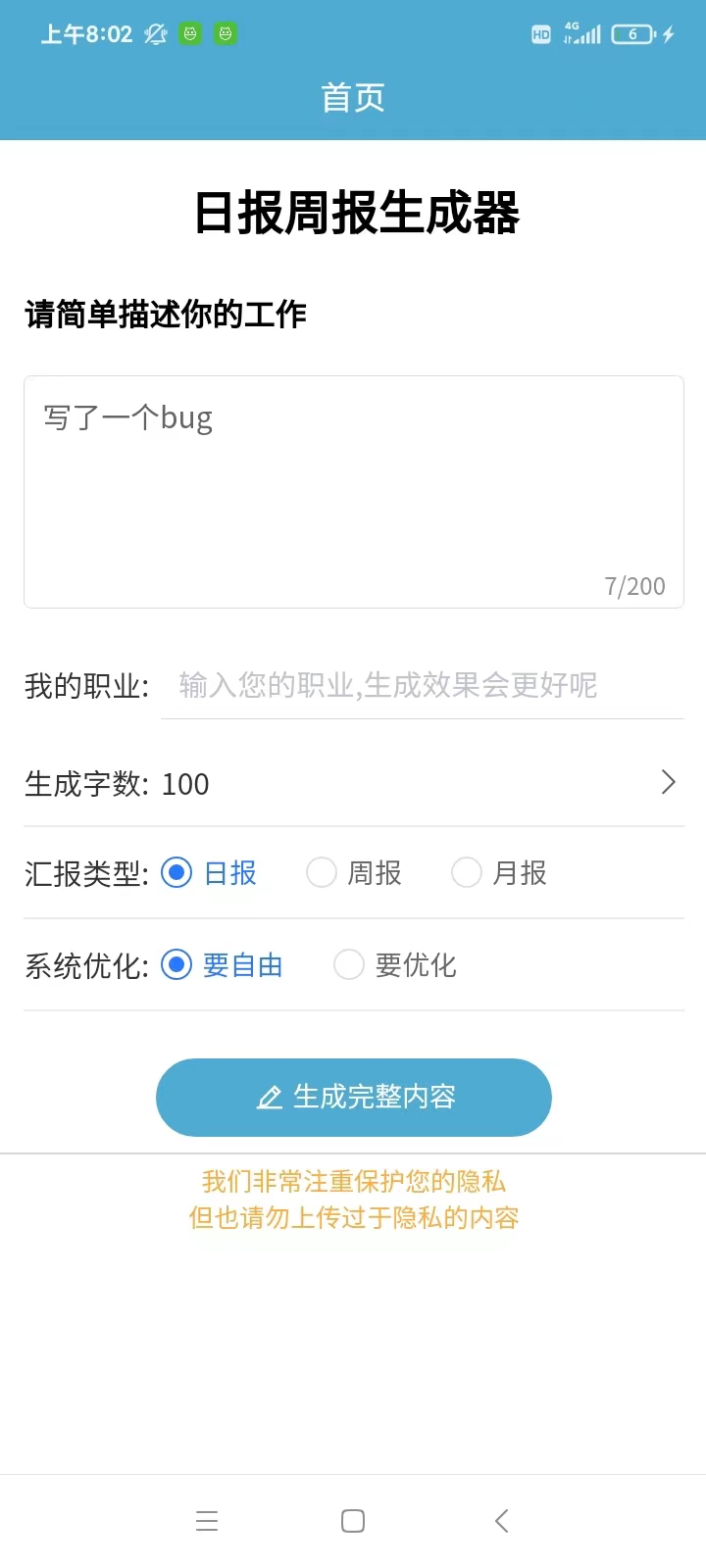Viewport: 706px width, 1568px height.
Task: Select the 周报 report type
Action: 322,872
